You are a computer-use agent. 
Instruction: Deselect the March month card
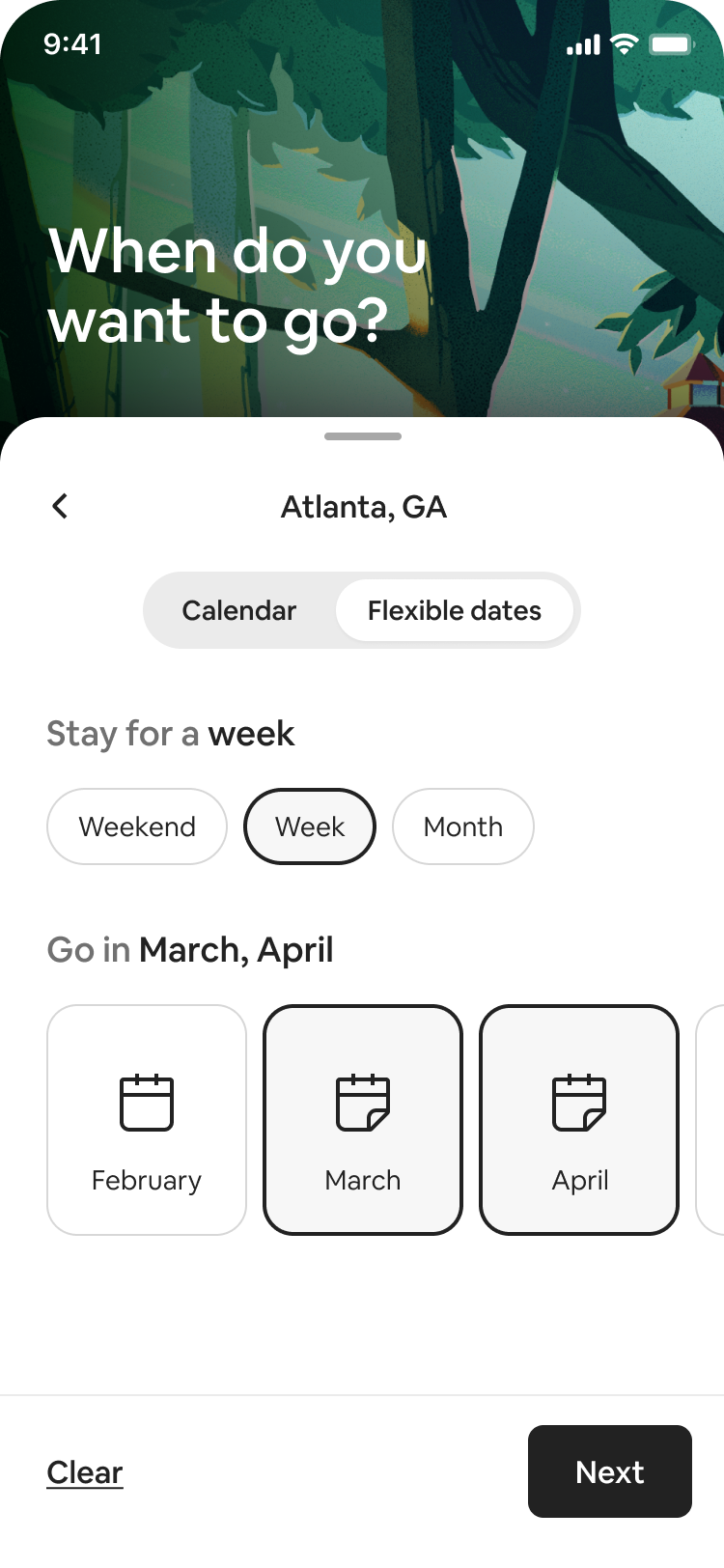pos(363,1120)
